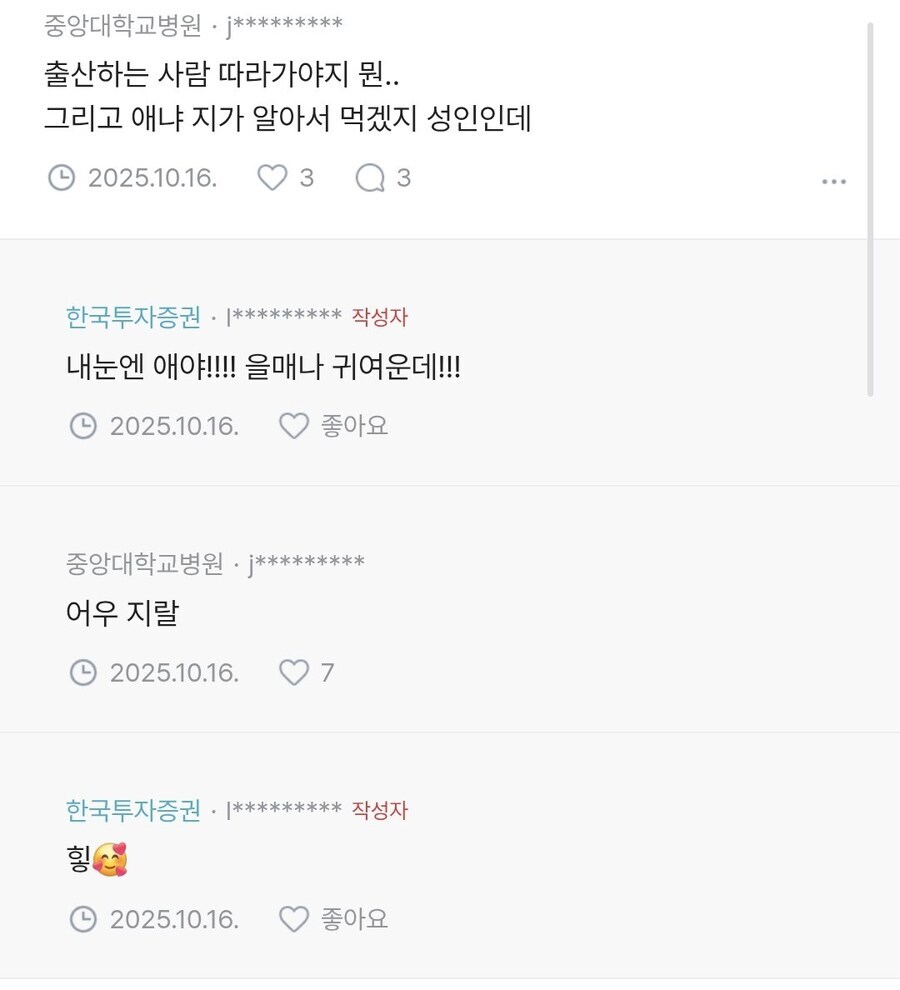Screen dimensions: 900x990
Task: Tap the heart icon showing 7 likes
Action: [x=292, y=672]
